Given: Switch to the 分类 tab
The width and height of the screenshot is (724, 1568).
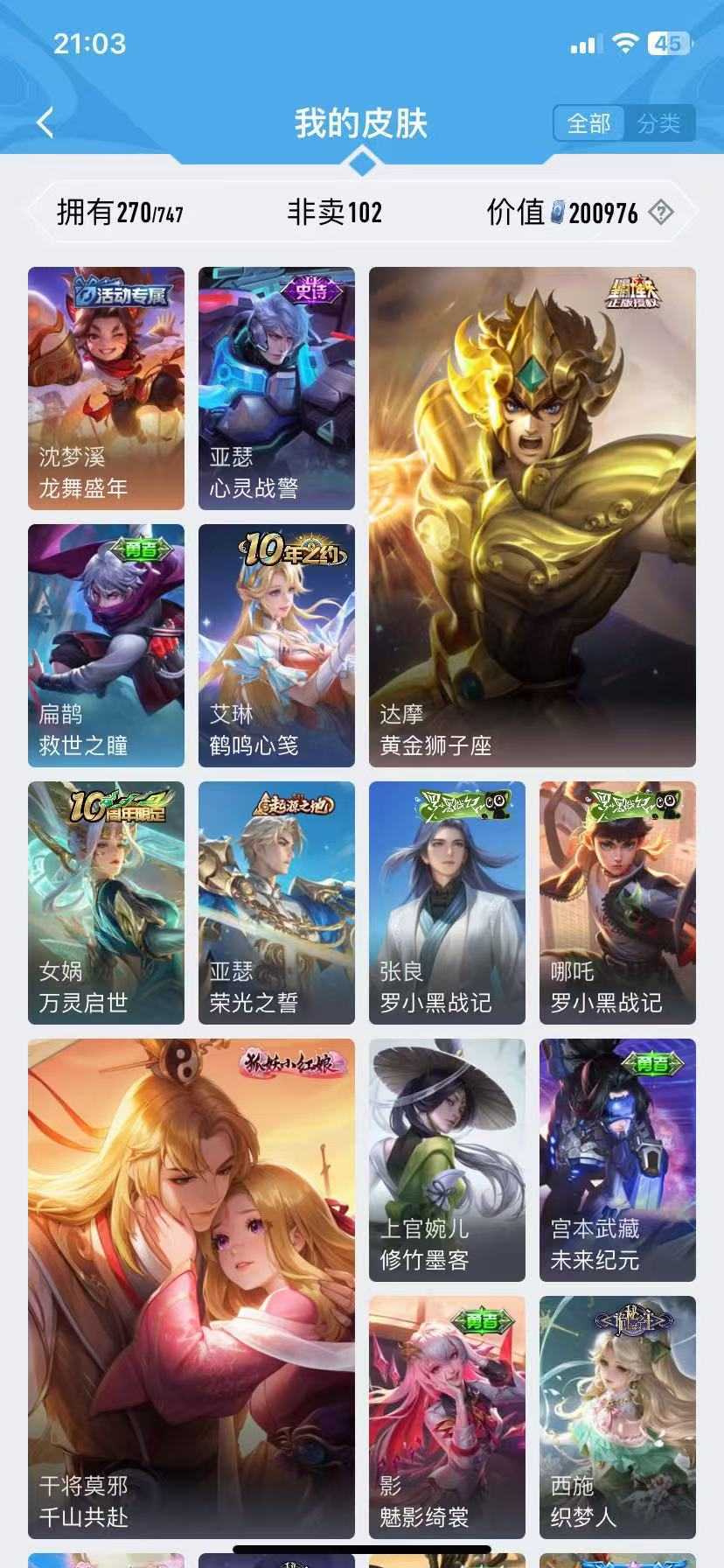Looking at the screenshot, I should (x=658, y=123).
